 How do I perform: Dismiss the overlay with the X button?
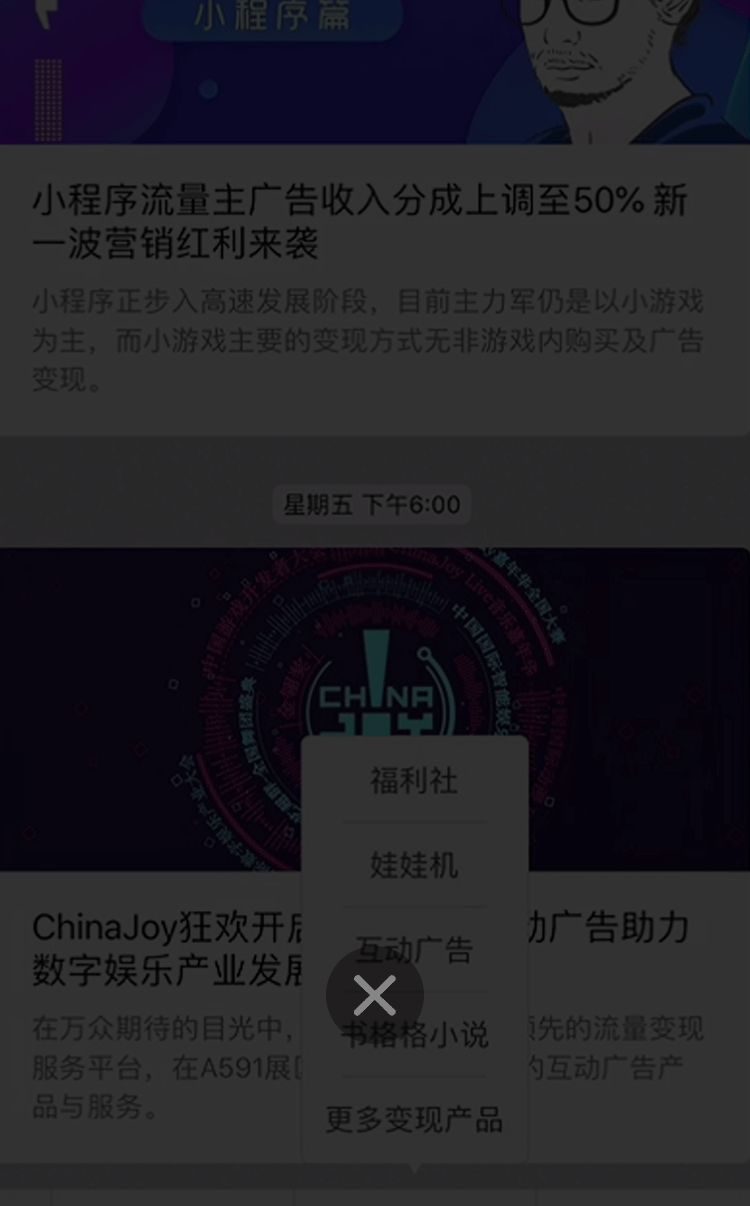point(375,995)
